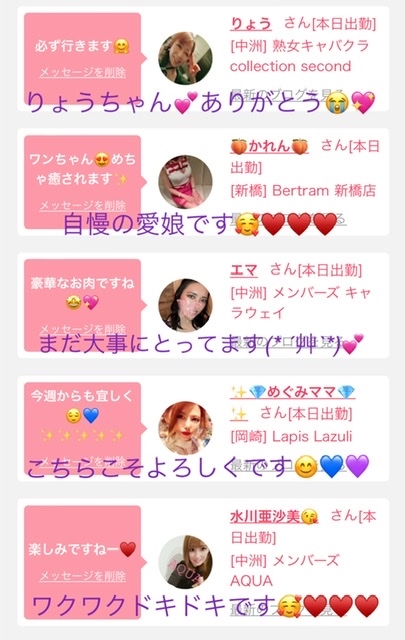Delete the ワンちゃん message from かれん
The width and height of the screenshot is (405, 640).
83,205
